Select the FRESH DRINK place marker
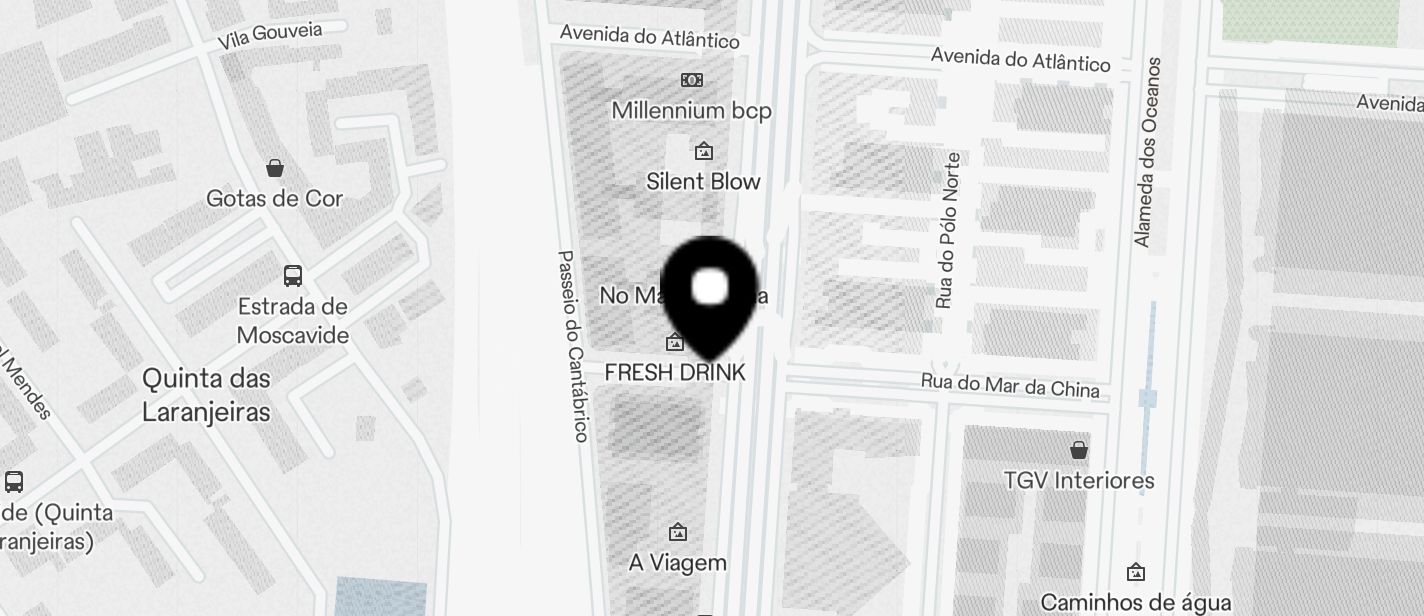 tap(675, 343)
